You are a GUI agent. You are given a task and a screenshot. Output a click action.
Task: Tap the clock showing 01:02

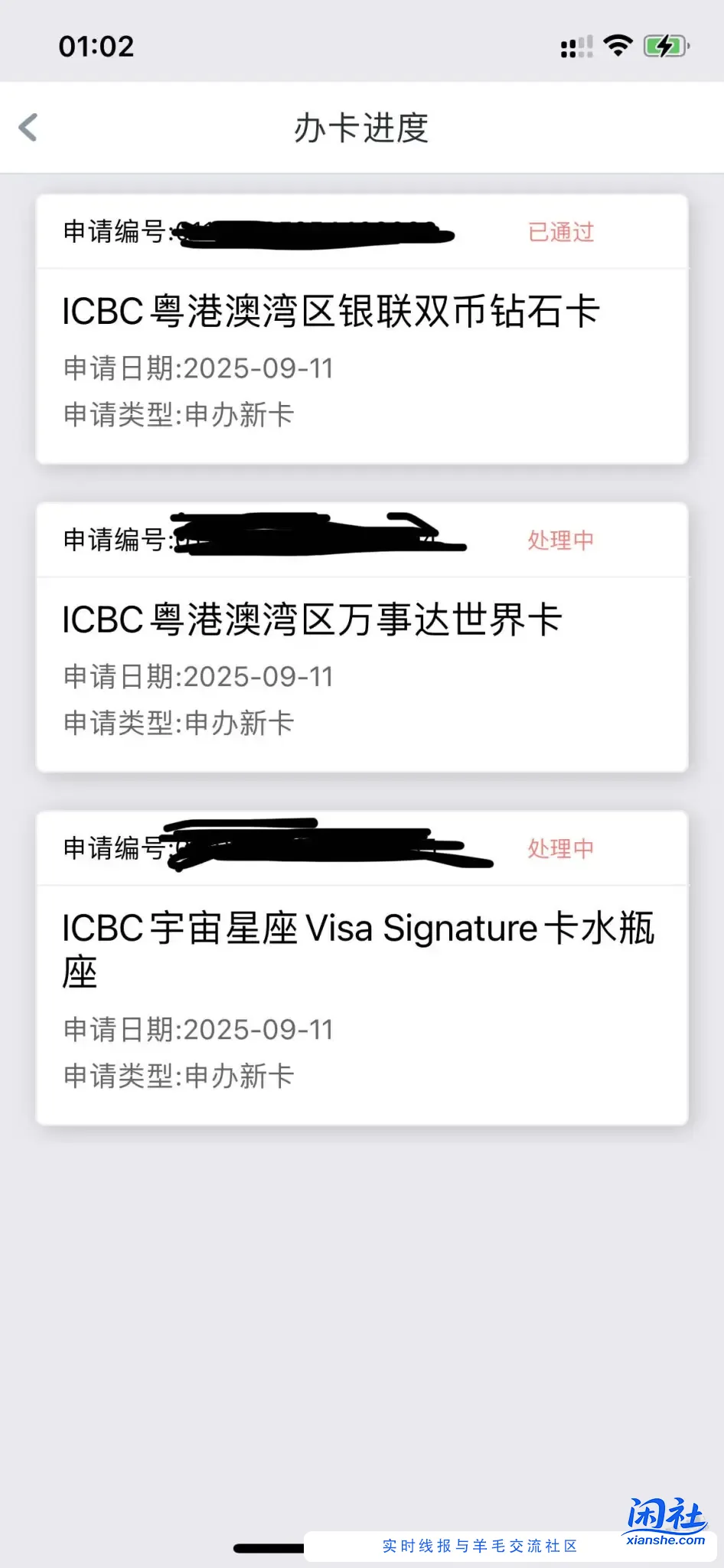point(96,46)
